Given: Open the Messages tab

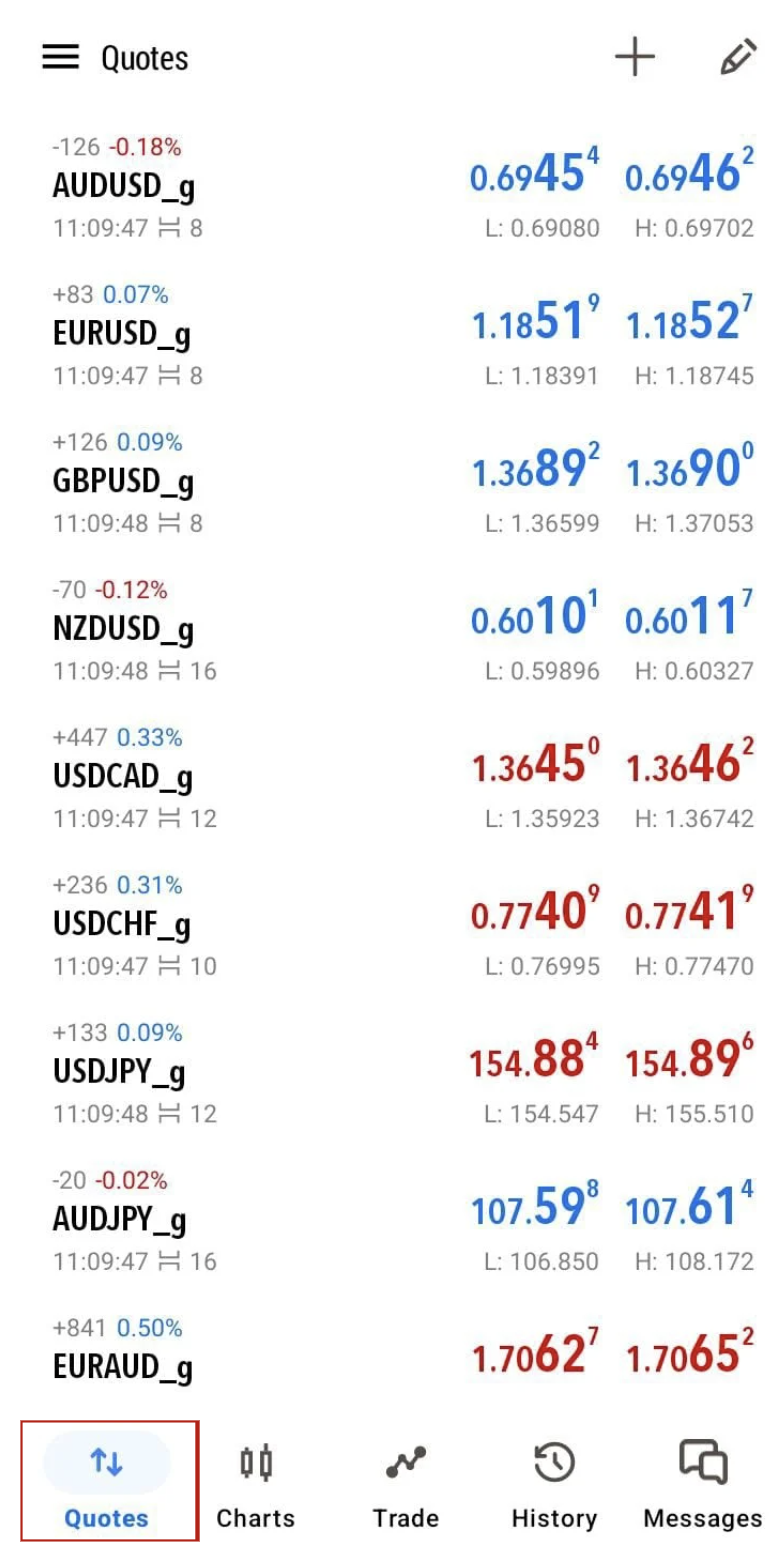Looking at the screenshot, I should coord(702,1482).
